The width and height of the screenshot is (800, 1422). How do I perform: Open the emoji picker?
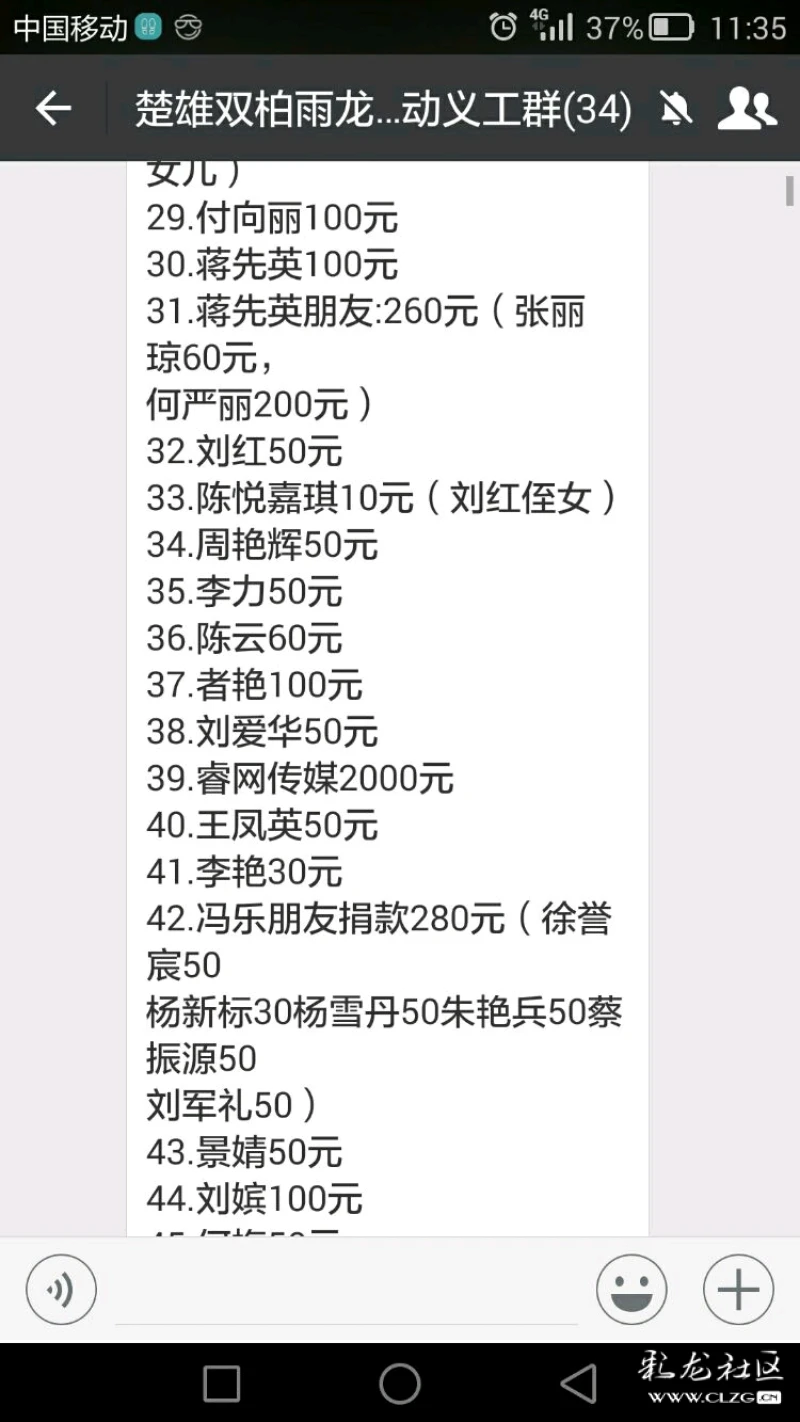pos(632,1290)
